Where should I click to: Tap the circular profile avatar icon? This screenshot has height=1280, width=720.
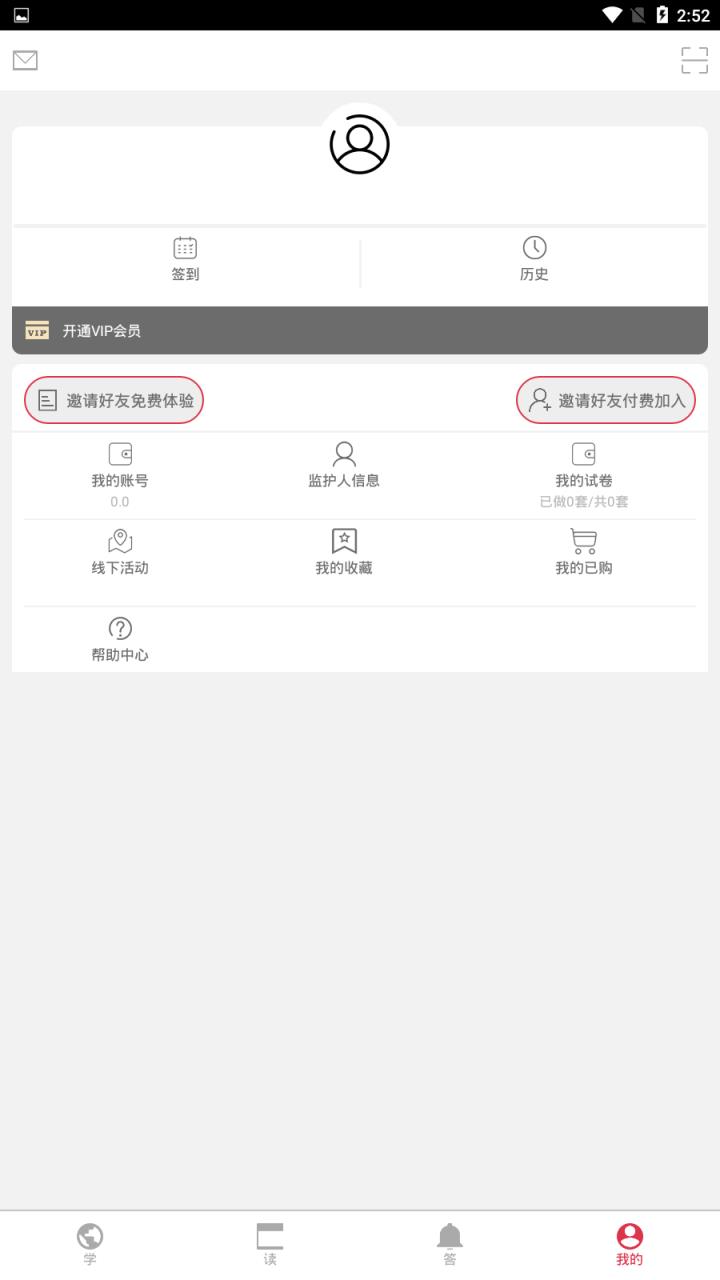coord(359,143)
